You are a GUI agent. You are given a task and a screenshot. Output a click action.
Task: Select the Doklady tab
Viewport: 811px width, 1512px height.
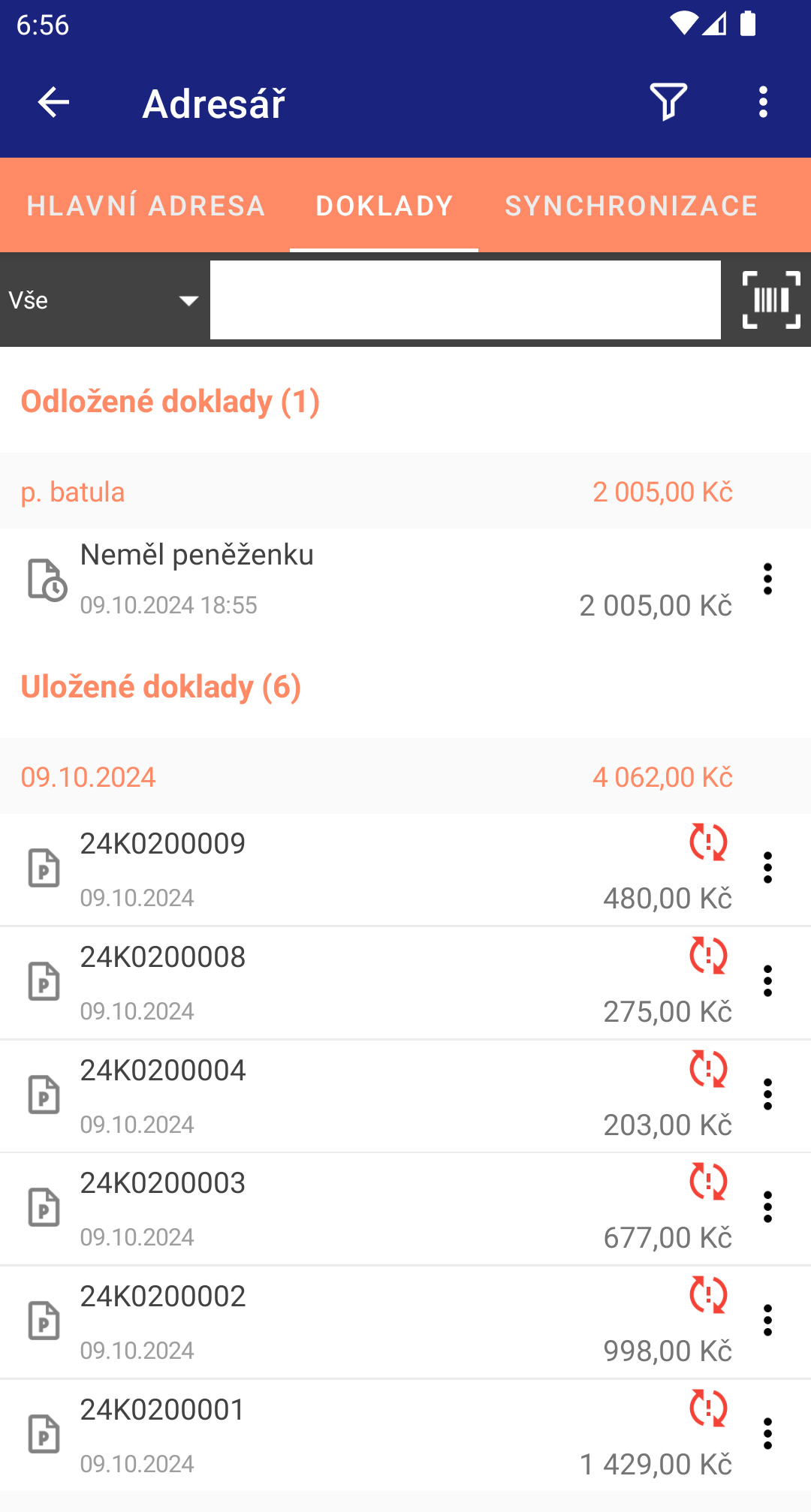pyautogui.click(x=384, y=206)
